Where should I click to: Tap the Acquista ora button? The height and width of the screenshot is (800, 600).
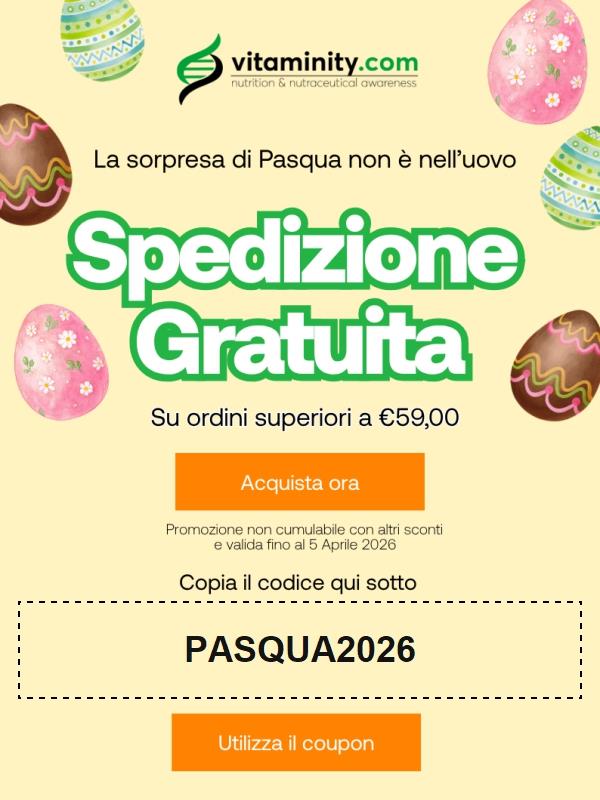[x=299, y=482]
